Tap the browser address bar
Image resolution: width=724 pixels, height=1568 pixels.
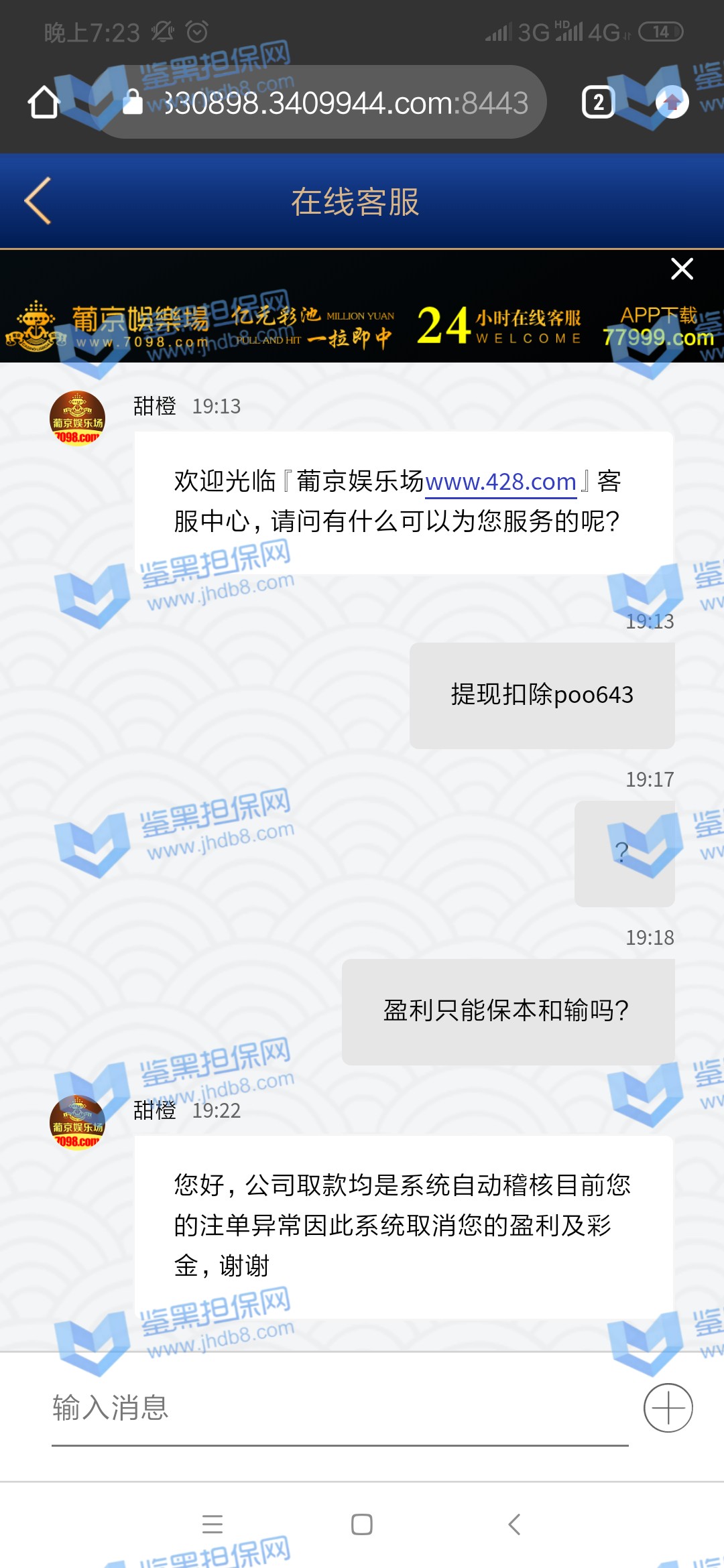[x=335, y=103]
